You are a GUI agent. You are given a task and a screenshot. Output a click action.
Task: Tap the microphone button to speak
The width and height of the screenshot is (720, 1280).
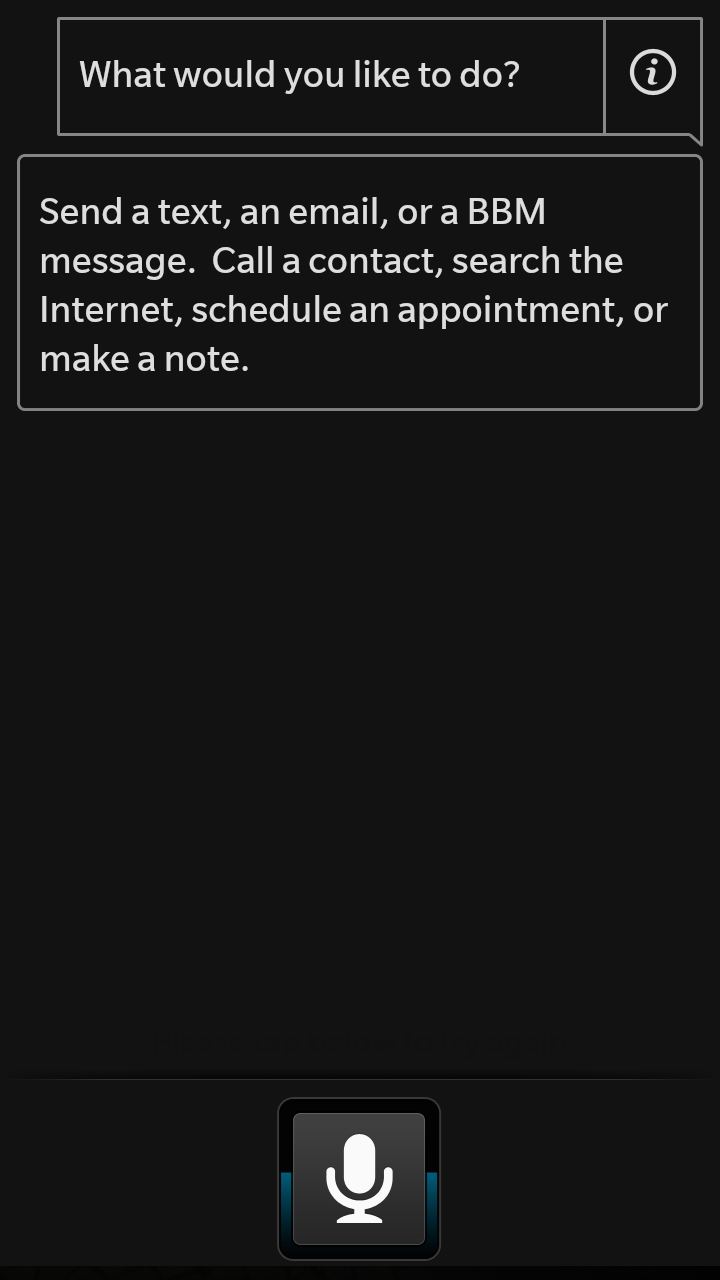pos(359,1179)
